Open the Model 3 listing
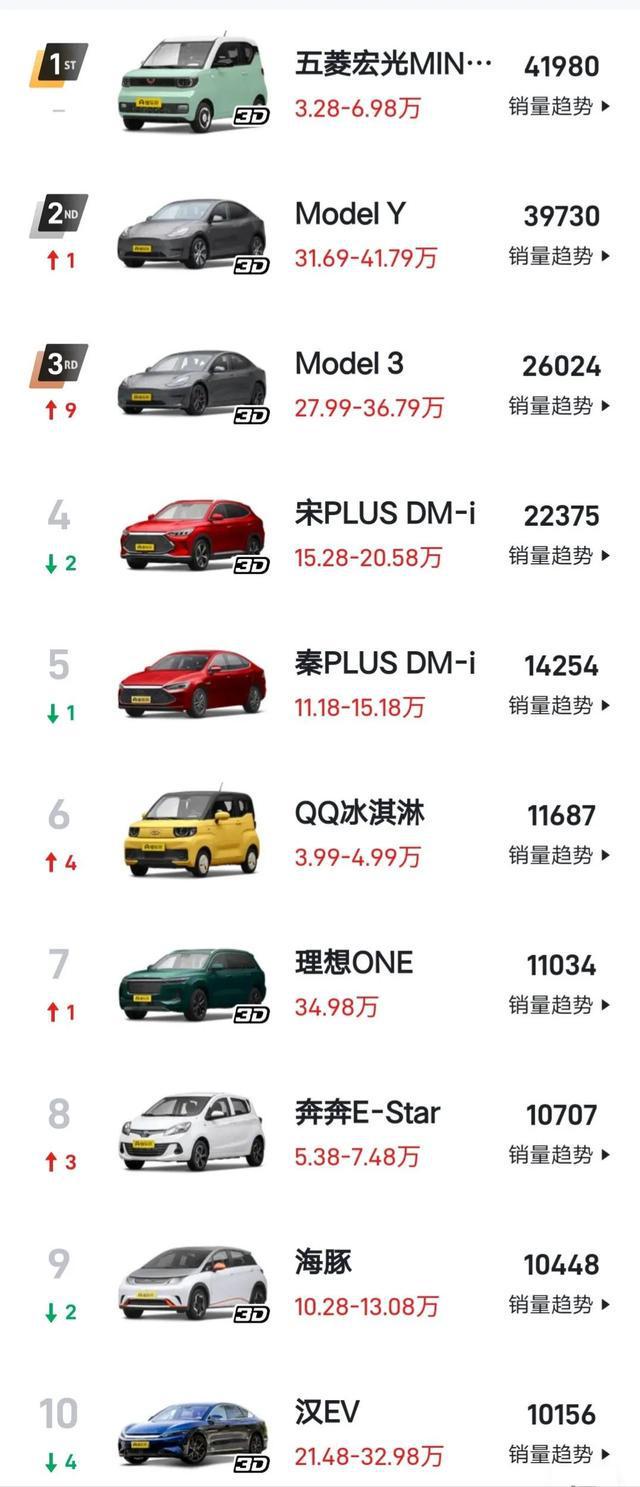This screenshot has width=640, height=1487. (x=349, y=364)
